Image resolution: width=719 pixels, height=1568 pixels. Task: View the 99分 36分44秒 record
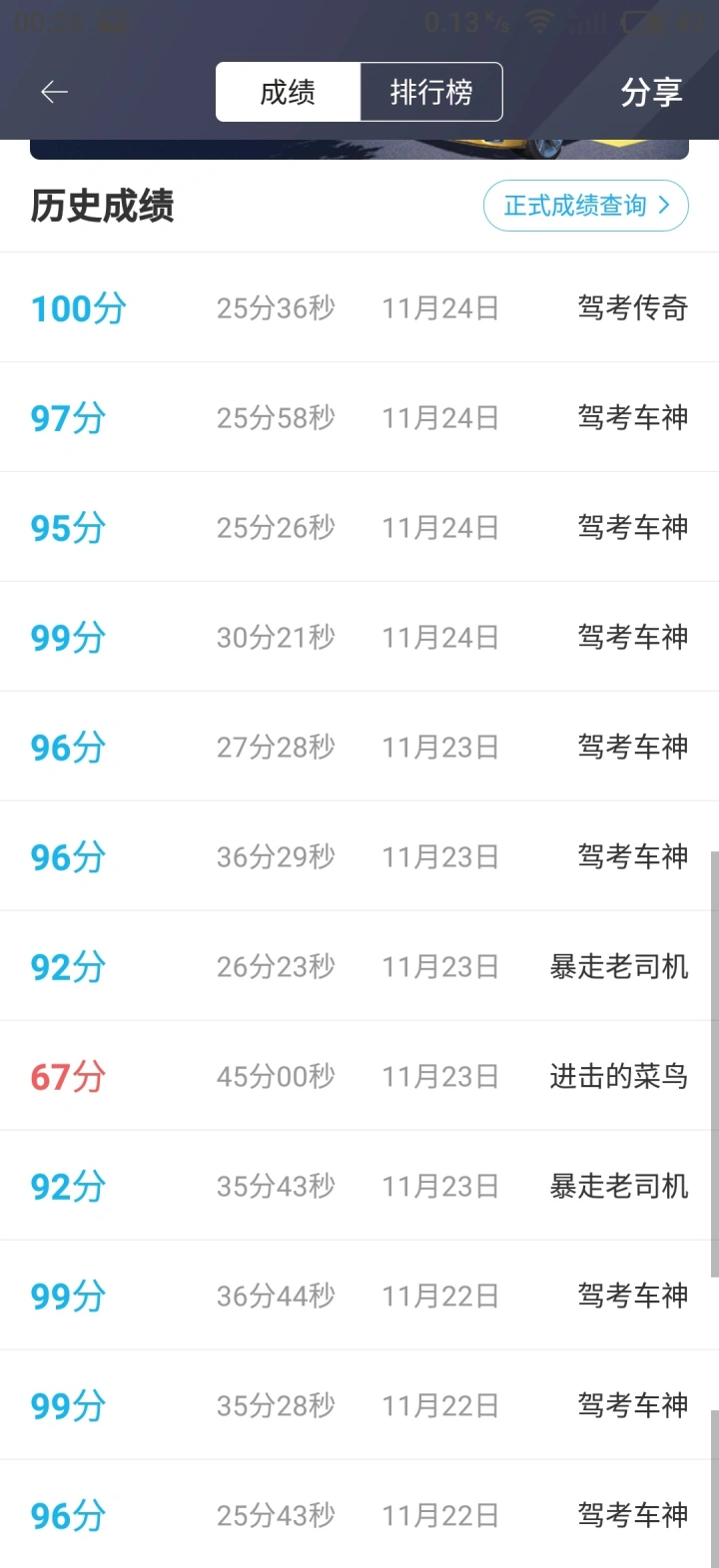(359, 1296)
